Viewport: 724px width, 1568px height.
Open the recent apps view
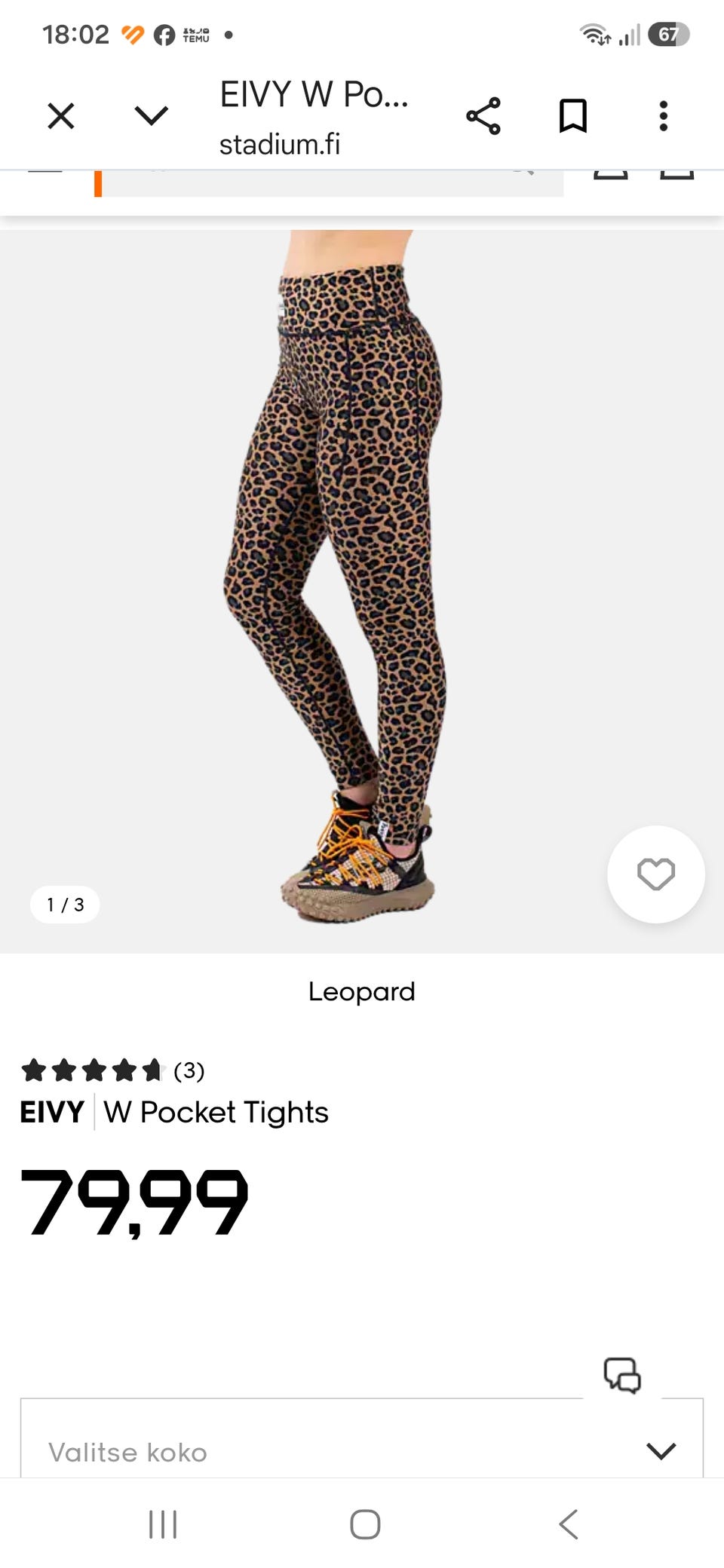[163, 1524]
